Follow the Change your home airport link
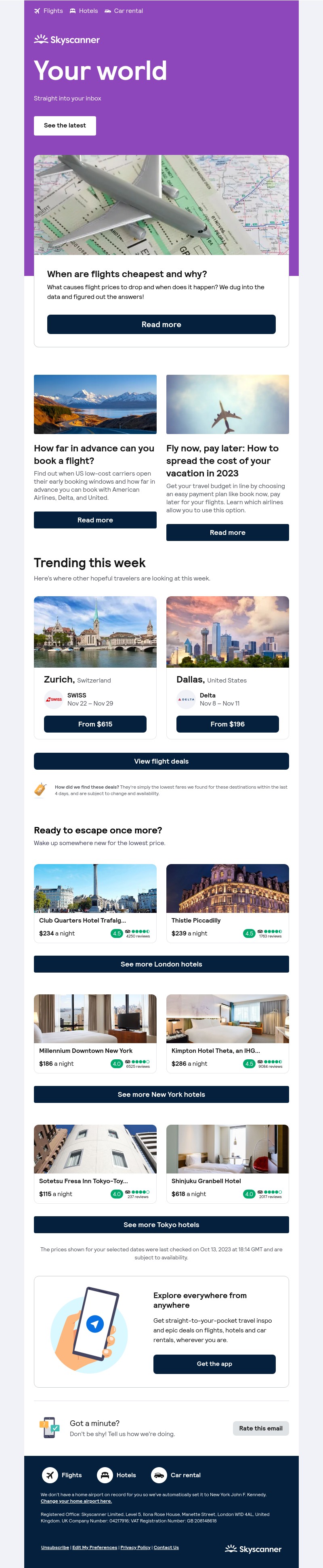 [76, 1501]
